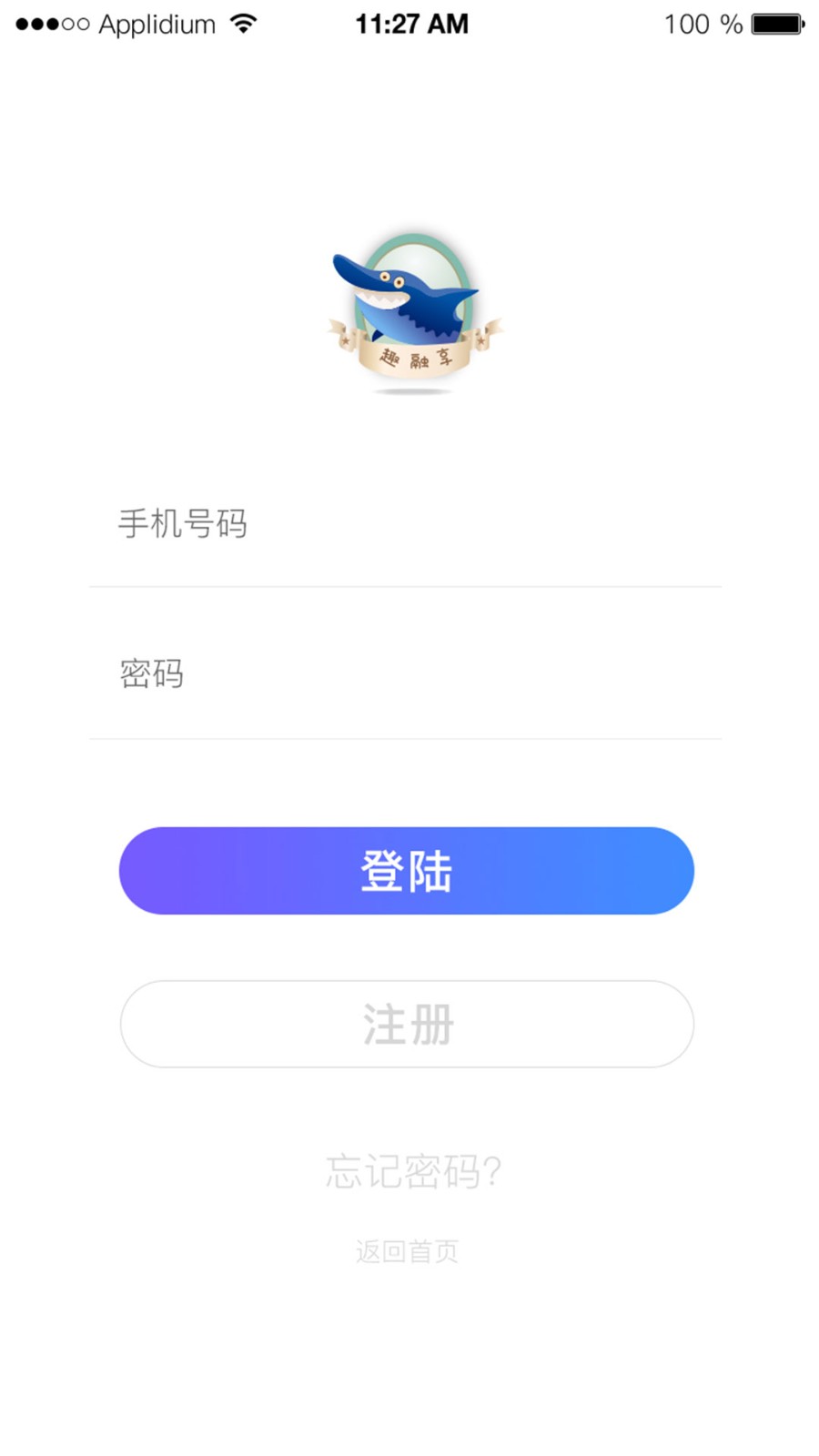Select 返回首页 to return home

point(407,1250)
